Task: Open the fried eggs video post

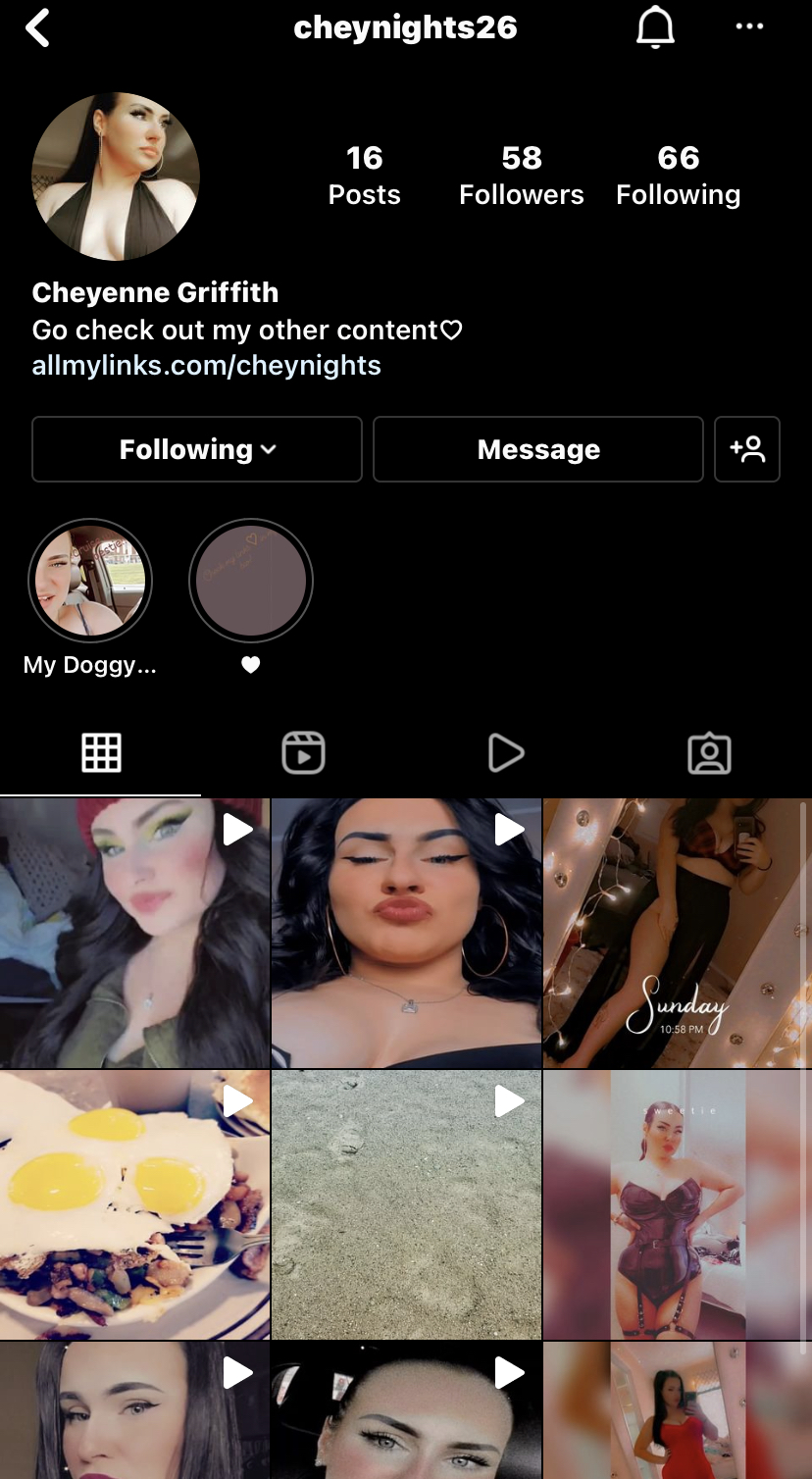Action: pyautogui.click(x=134, y=1204)
